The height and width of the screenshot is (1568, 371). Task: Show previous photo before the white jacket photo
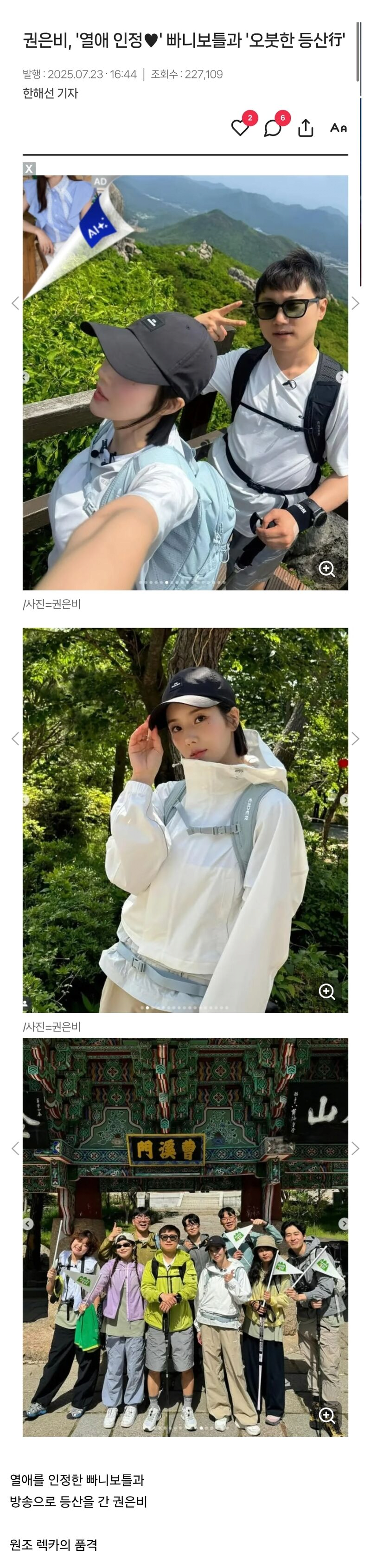coord(15,739)
